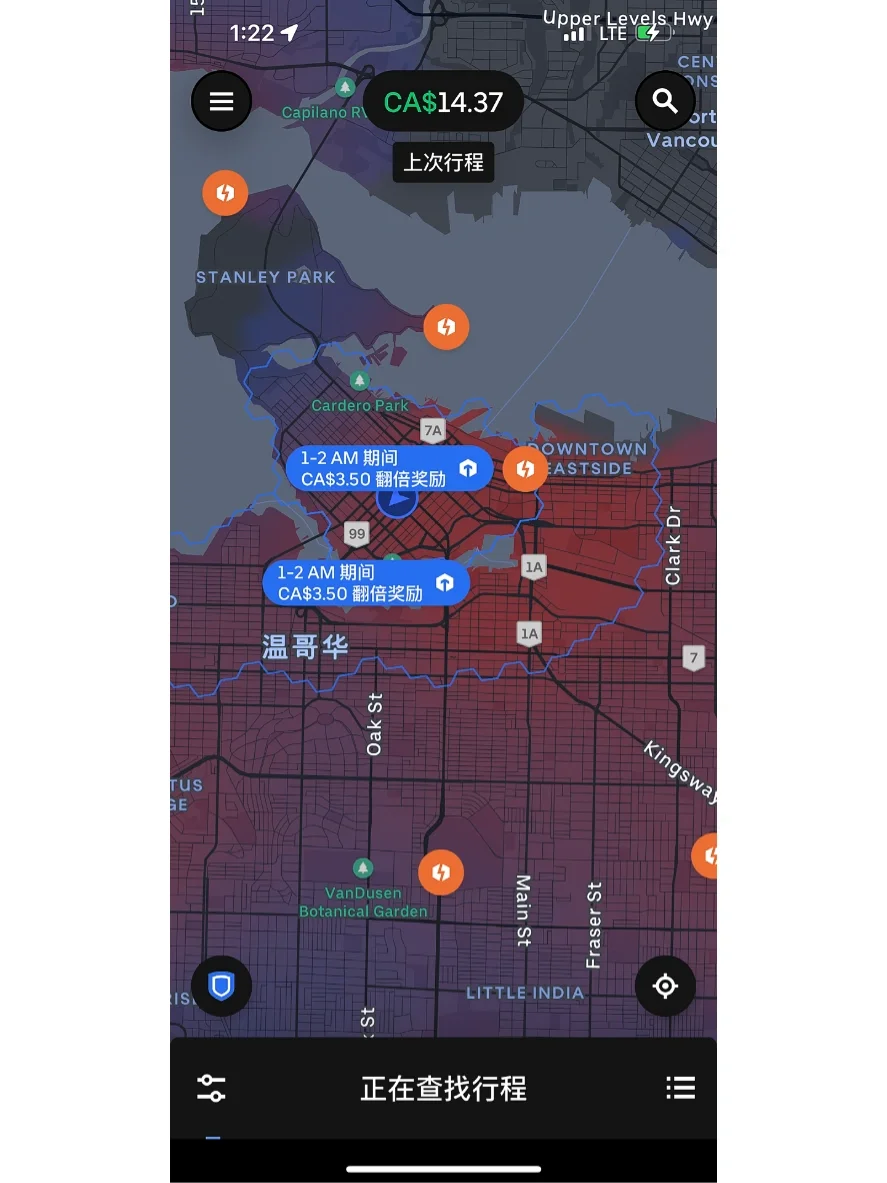
Task: Tap lightning marker by Downtown Eastside
Action: coord(525,469)
